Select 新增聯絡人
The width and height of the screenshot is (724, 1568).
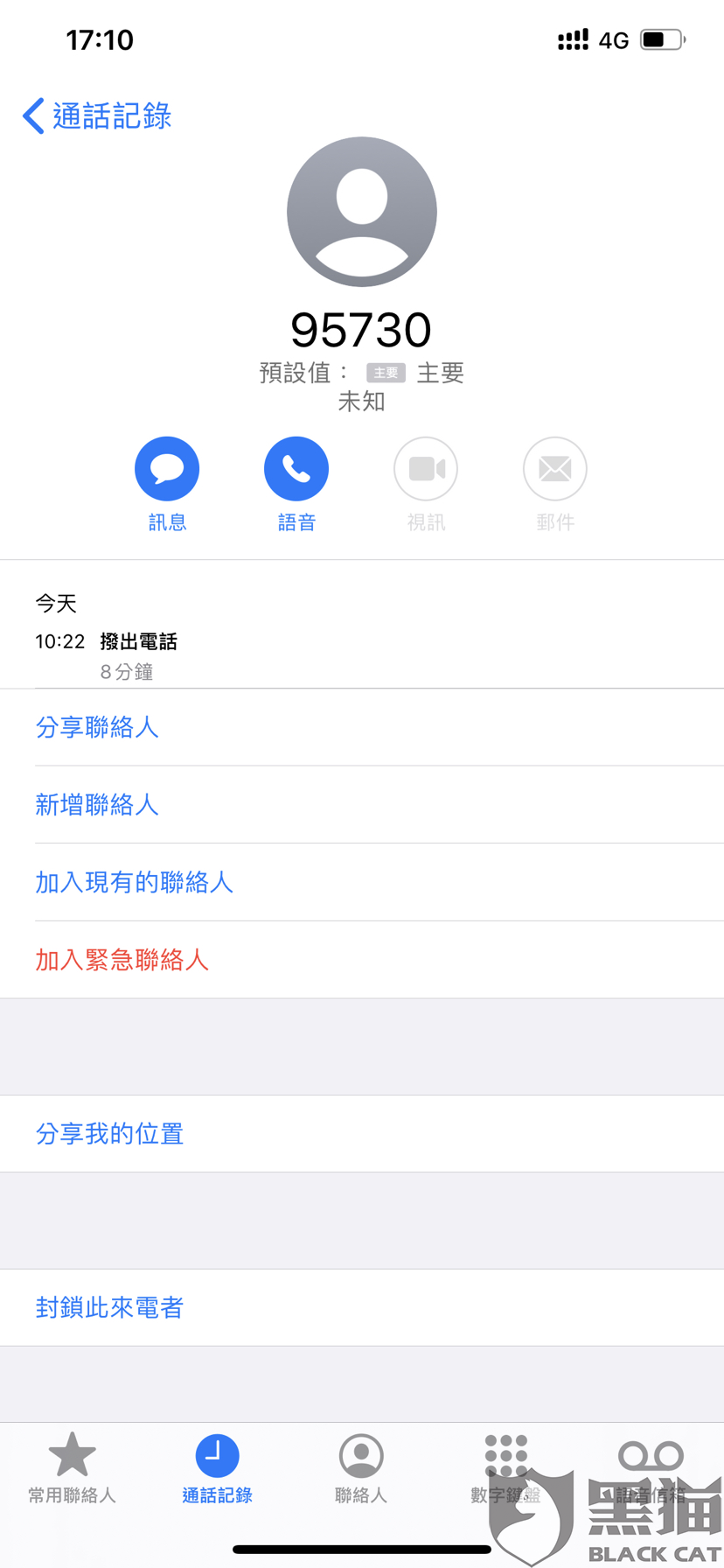click(362, 805)
